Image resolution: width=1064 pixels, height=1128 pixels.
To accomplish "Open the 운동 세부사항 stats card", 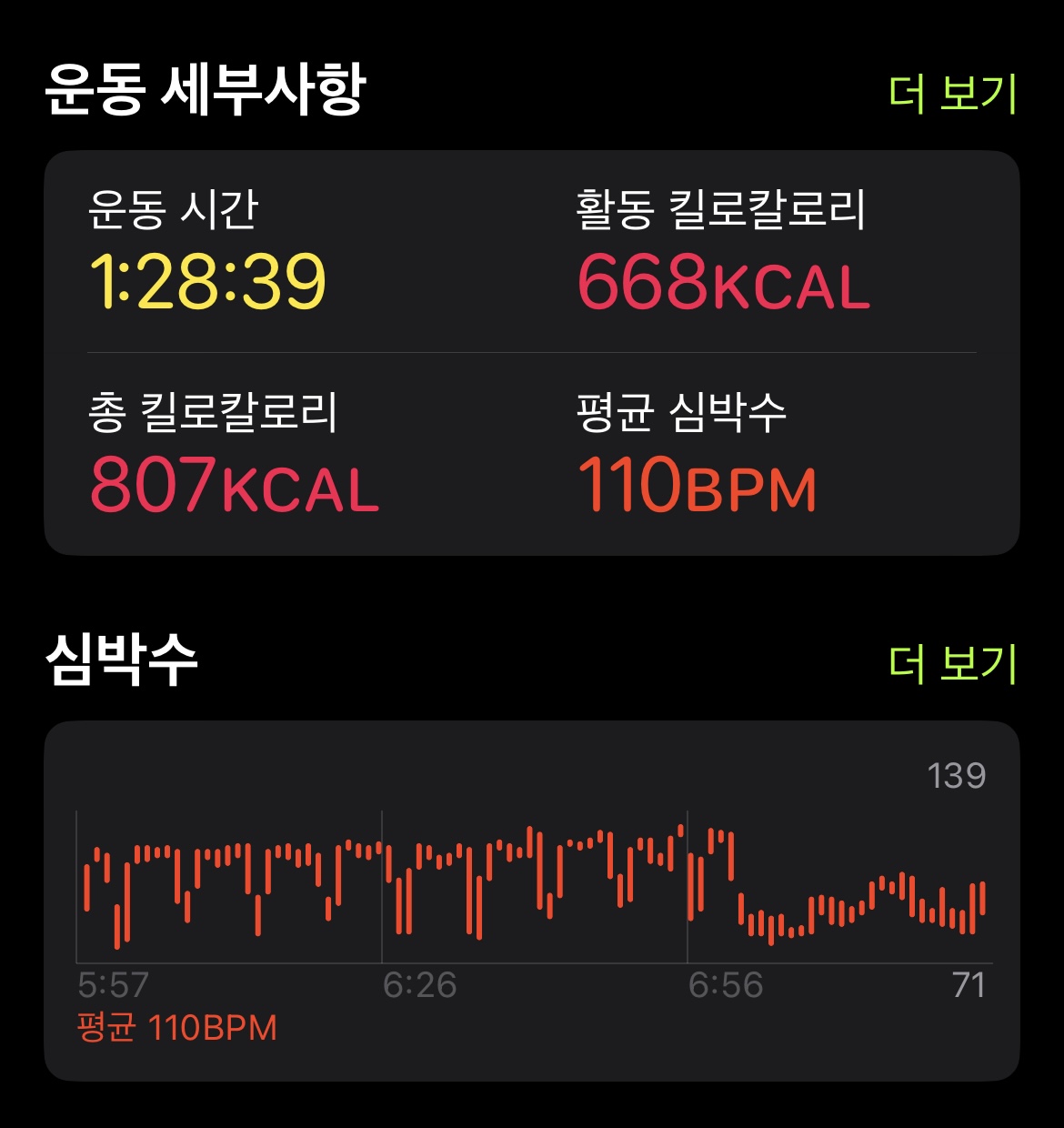I will 531,353.
